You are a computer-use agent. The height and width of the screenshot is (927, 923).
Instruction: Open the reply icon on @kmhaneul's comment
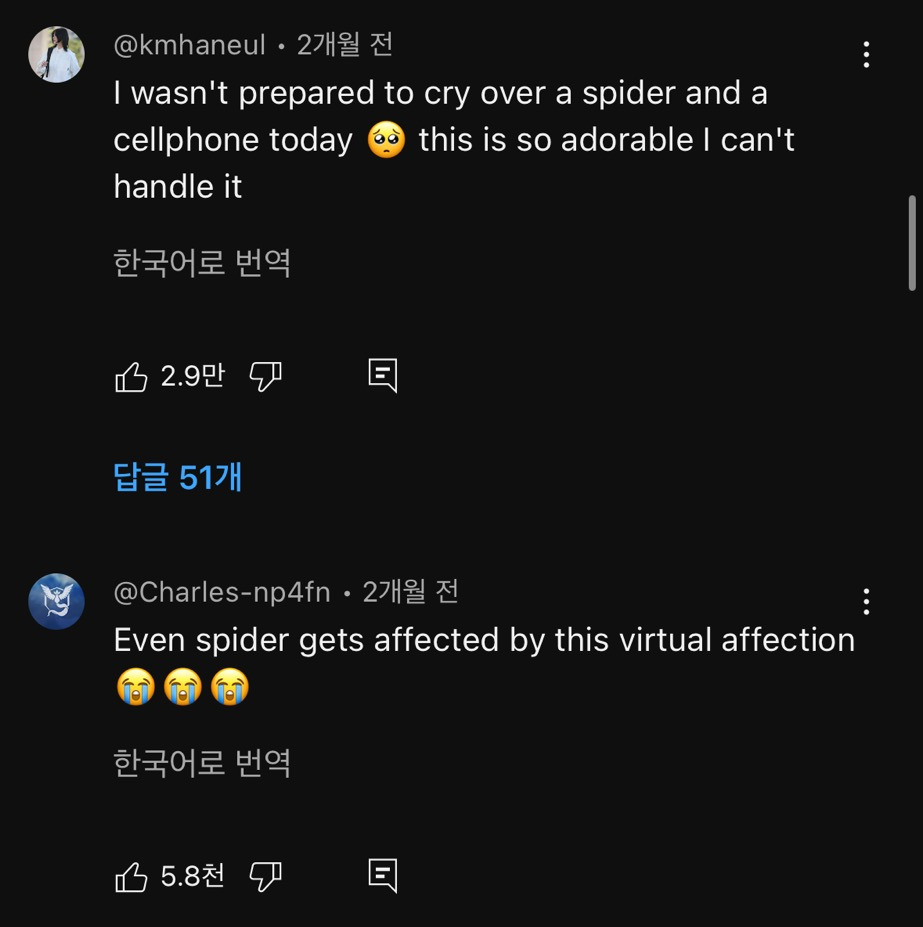[x=384, y=375]
